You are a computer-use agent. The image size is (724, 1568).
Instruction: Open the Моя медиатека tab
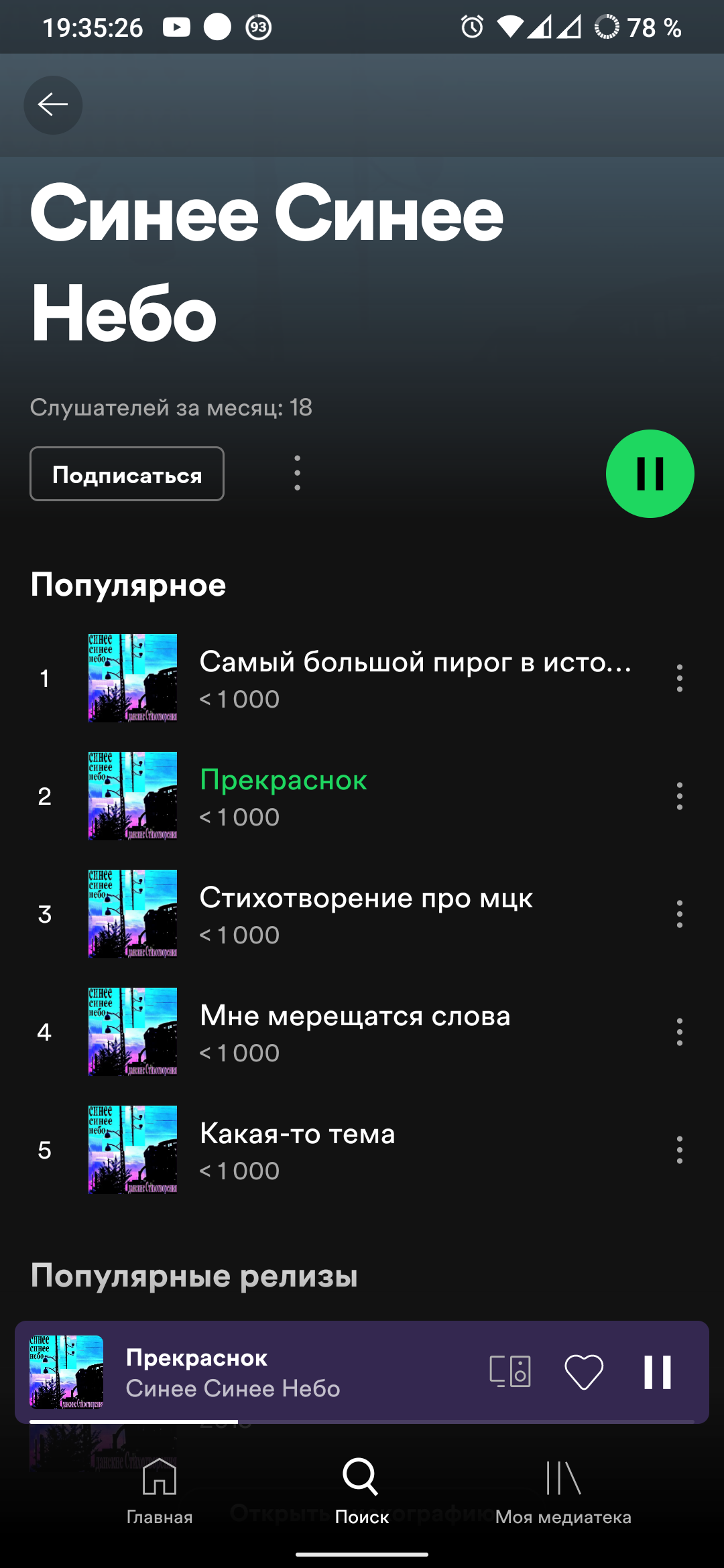tap(563, 1492)
